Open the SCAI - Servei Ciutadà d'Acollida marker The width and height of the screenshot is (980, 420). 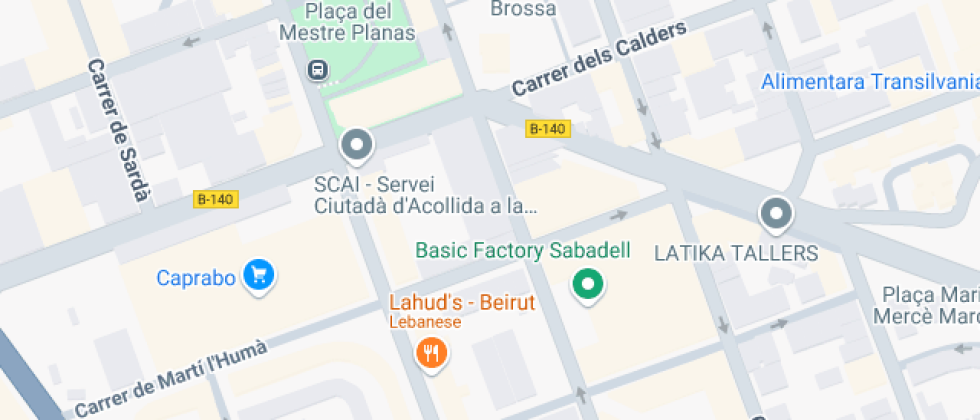[356, 146]
